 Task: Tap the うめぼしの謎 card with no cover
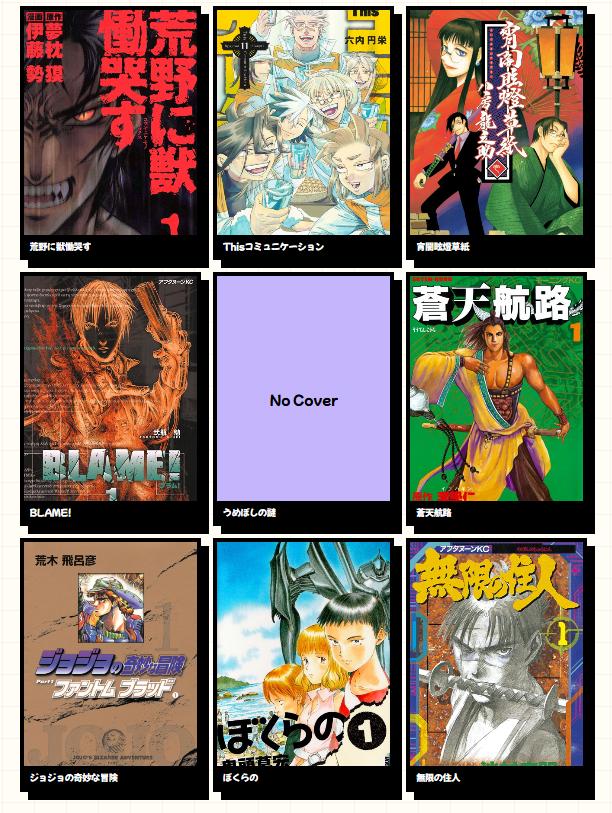point(303,388)
